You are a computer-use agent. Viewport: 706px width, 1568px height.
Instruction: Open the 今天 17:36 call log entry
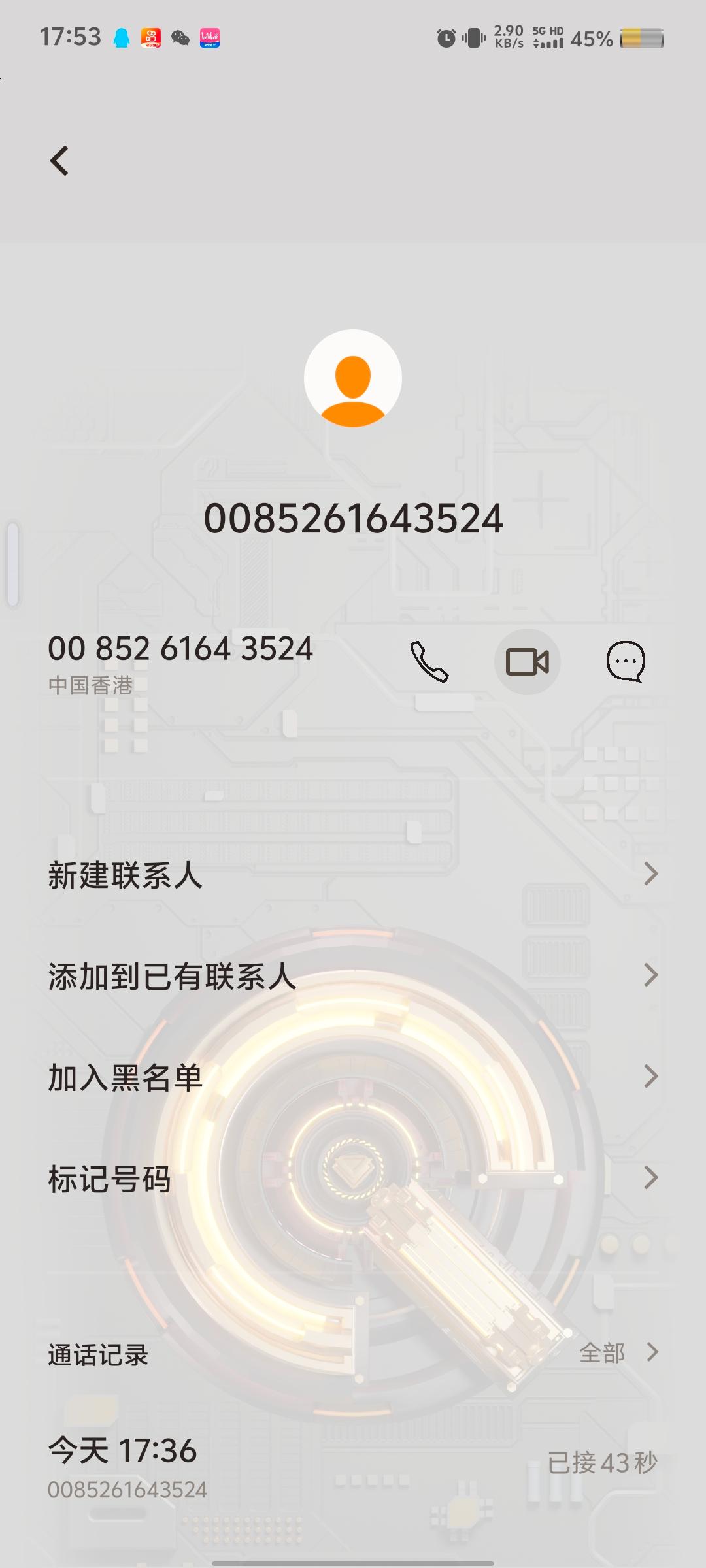(x=353, y=1463)
